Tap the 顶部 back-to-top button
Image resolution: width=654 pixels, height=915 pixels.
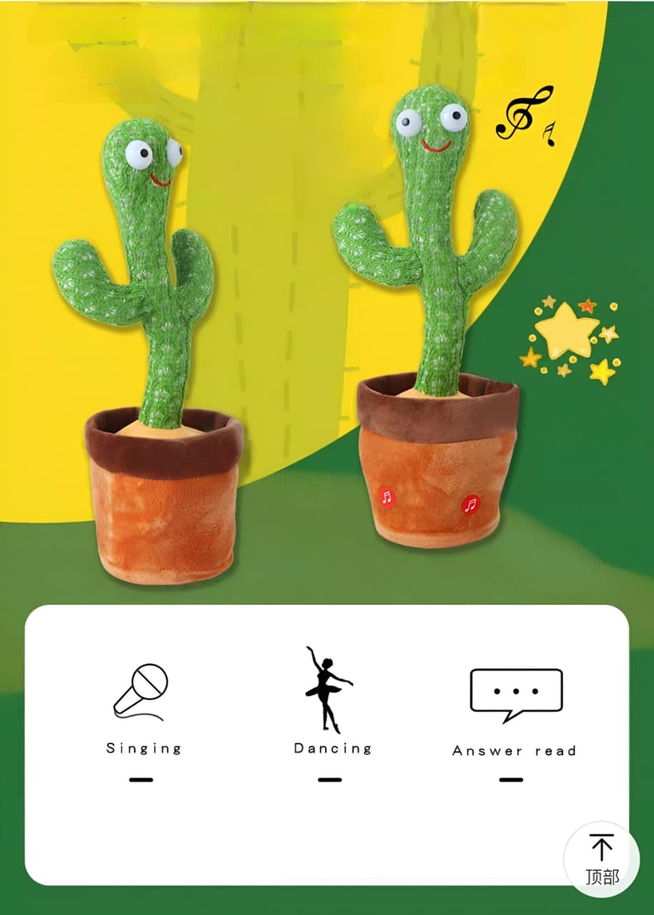601,859
